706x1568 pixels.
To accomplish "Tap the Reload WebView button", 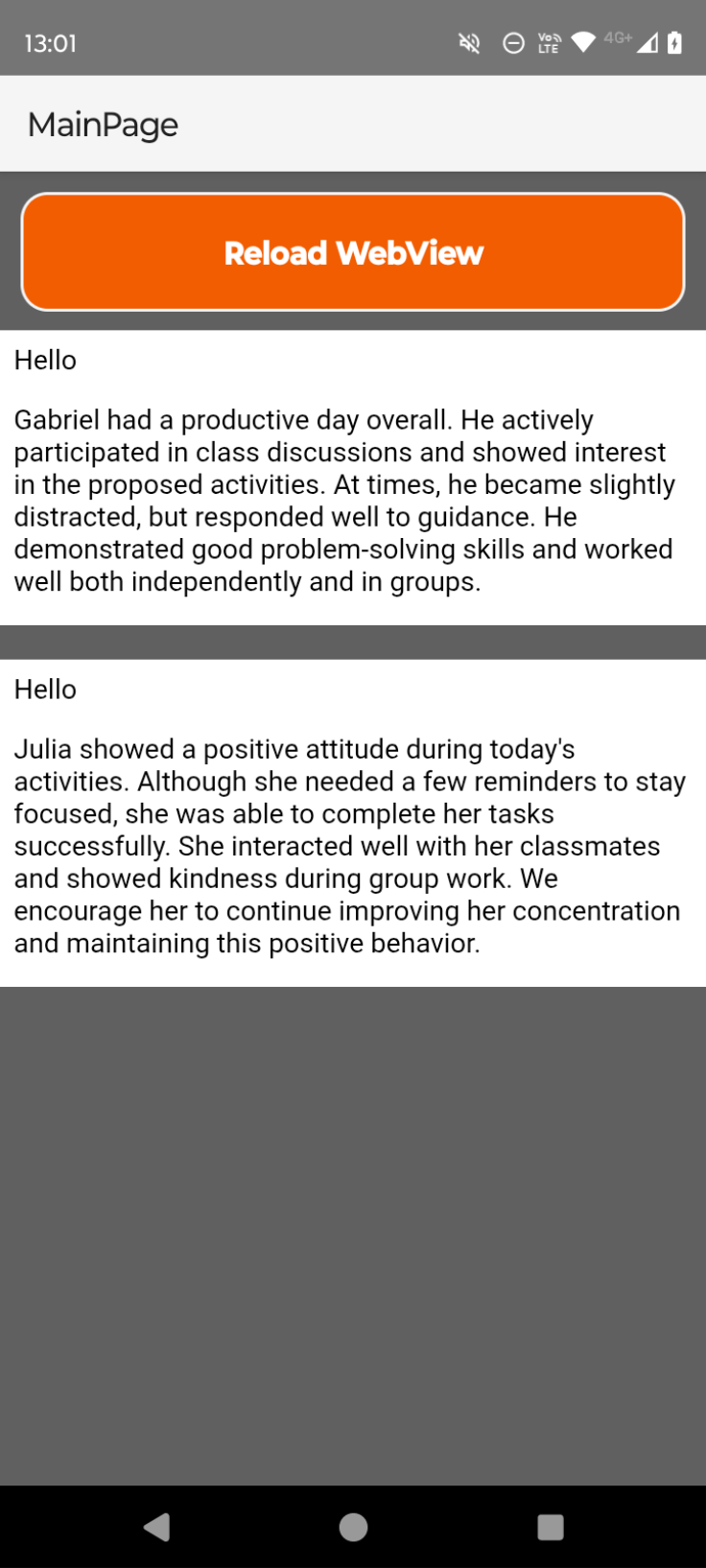I will (x=353, y=252).
